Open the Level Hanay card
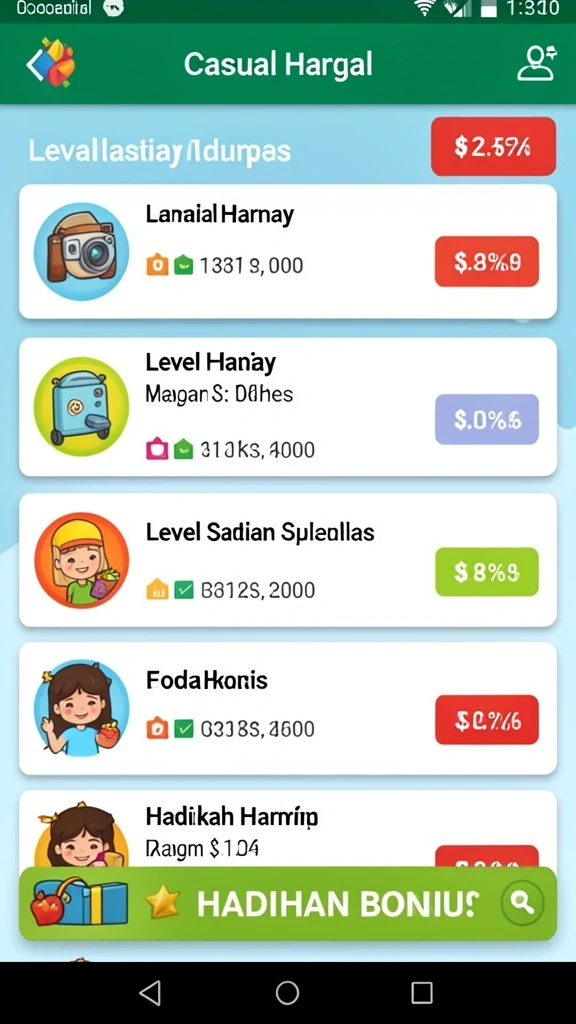 tap(287, 407)
